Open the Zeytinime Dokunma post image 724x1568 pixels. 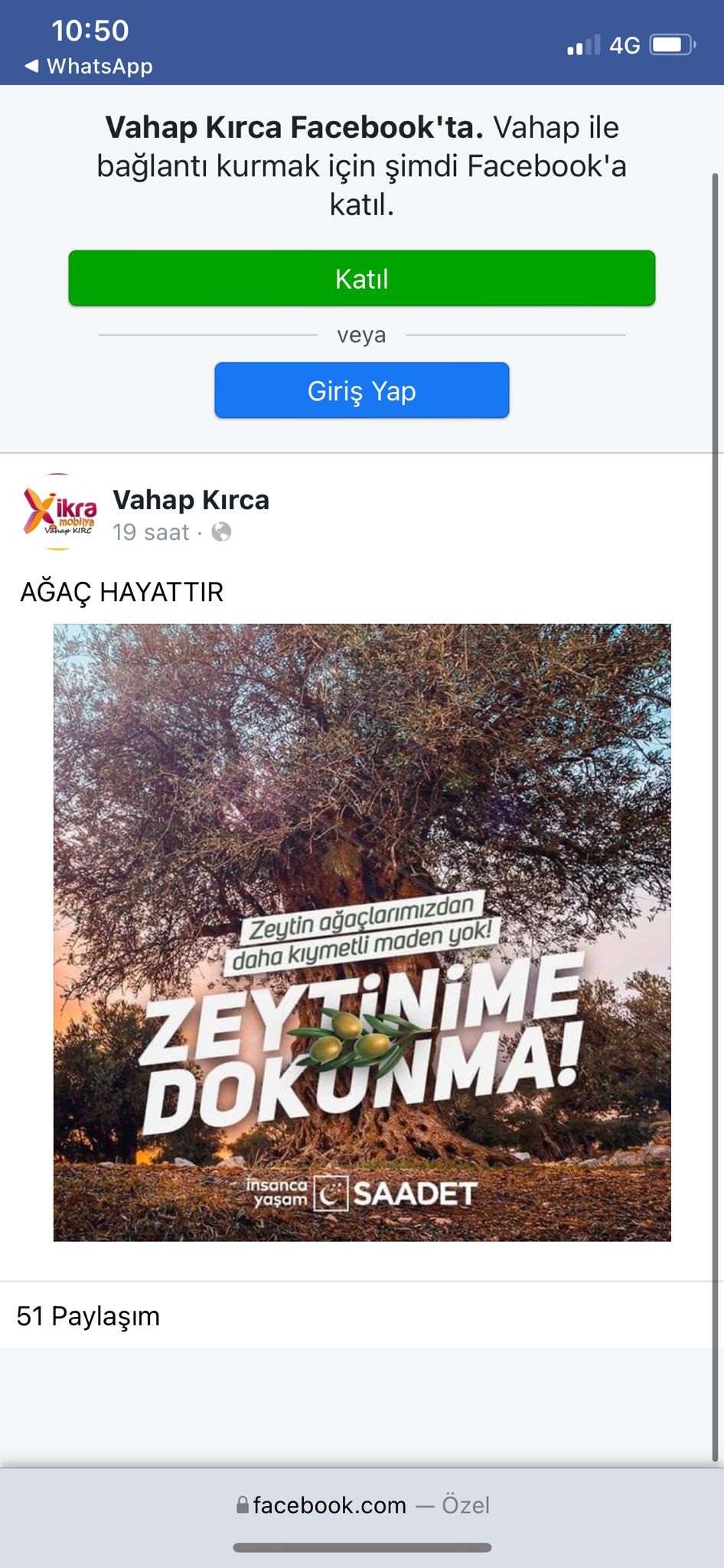click(361, 932)
